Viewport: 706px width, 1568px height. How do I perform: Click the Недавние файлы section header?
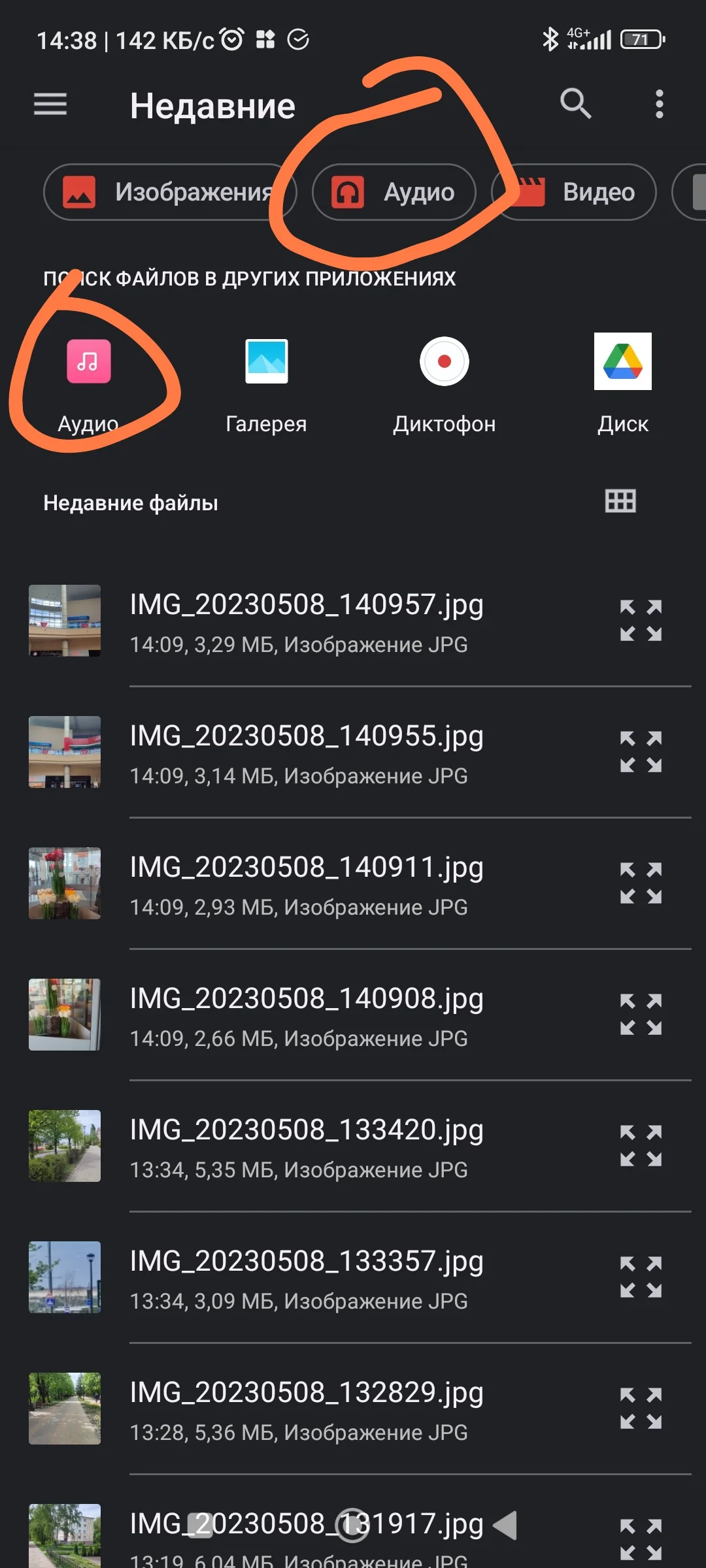click(129, 502)
